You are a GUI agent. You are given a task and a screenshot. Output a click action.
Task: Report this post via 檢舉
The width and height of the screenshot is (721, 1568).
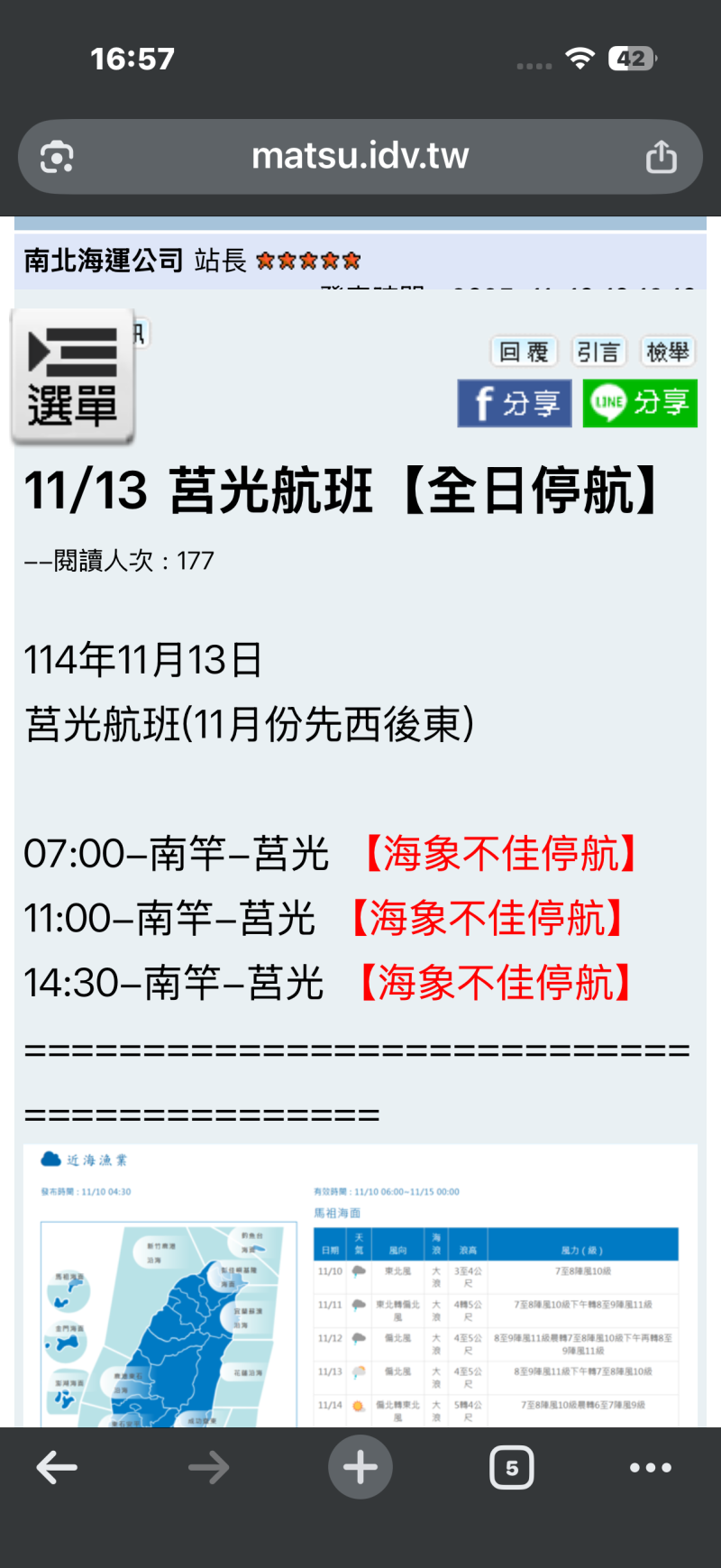click(x=668, y=352)
